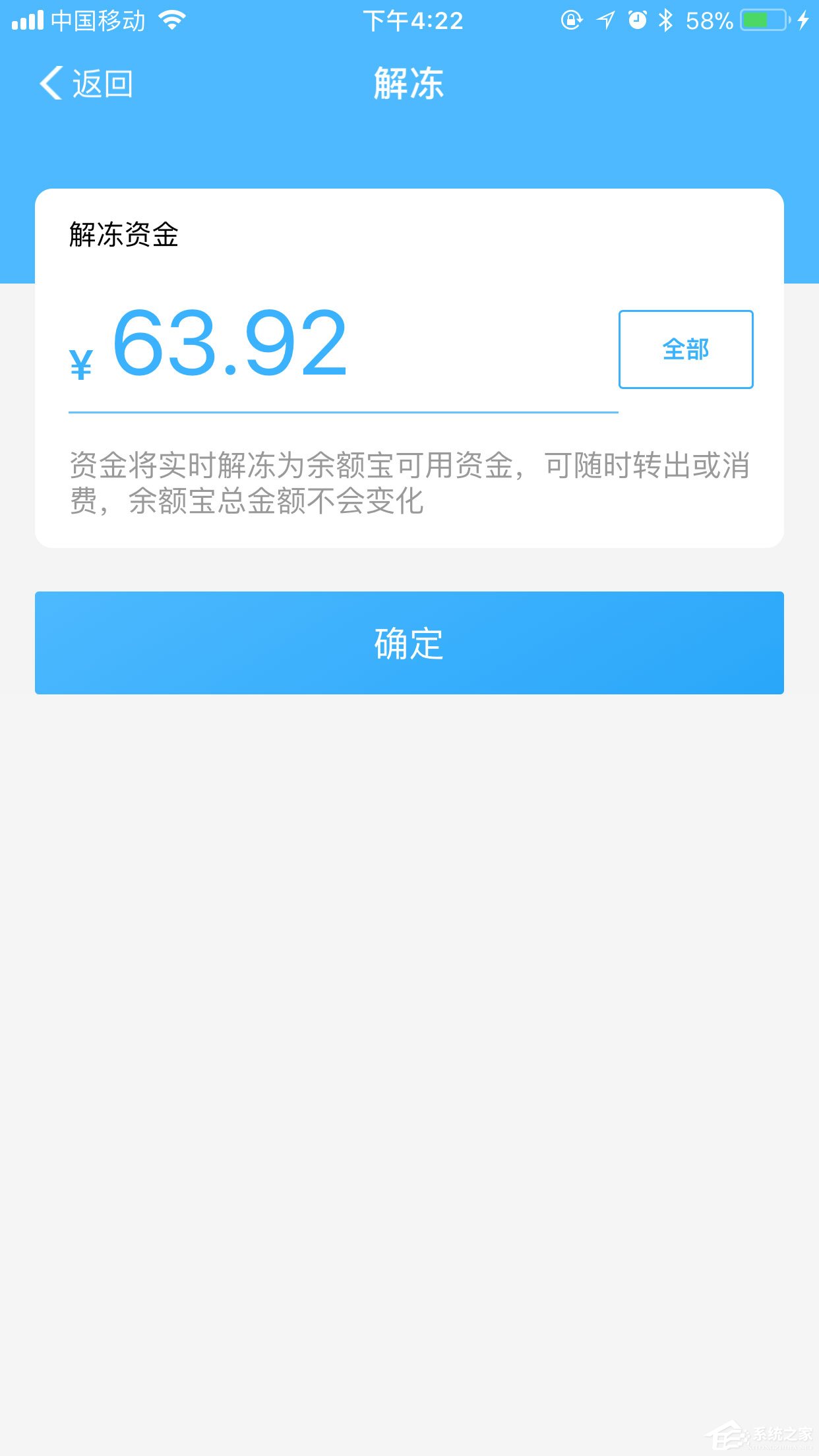Viewport: 819px width, 1456px height.
Task: Tap 返回 to go back
Action: 102,84
